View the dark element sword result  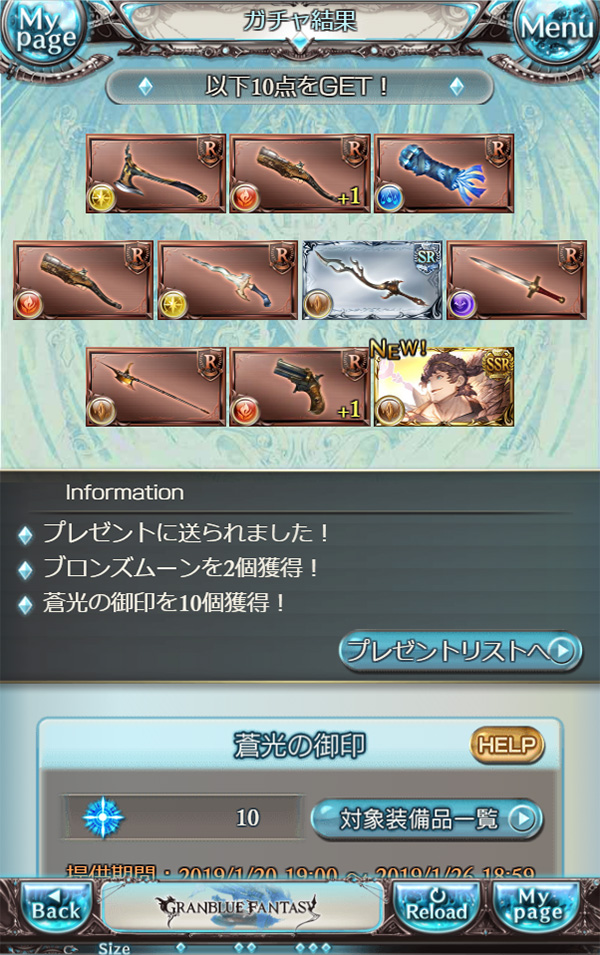(x=515, y=279)
